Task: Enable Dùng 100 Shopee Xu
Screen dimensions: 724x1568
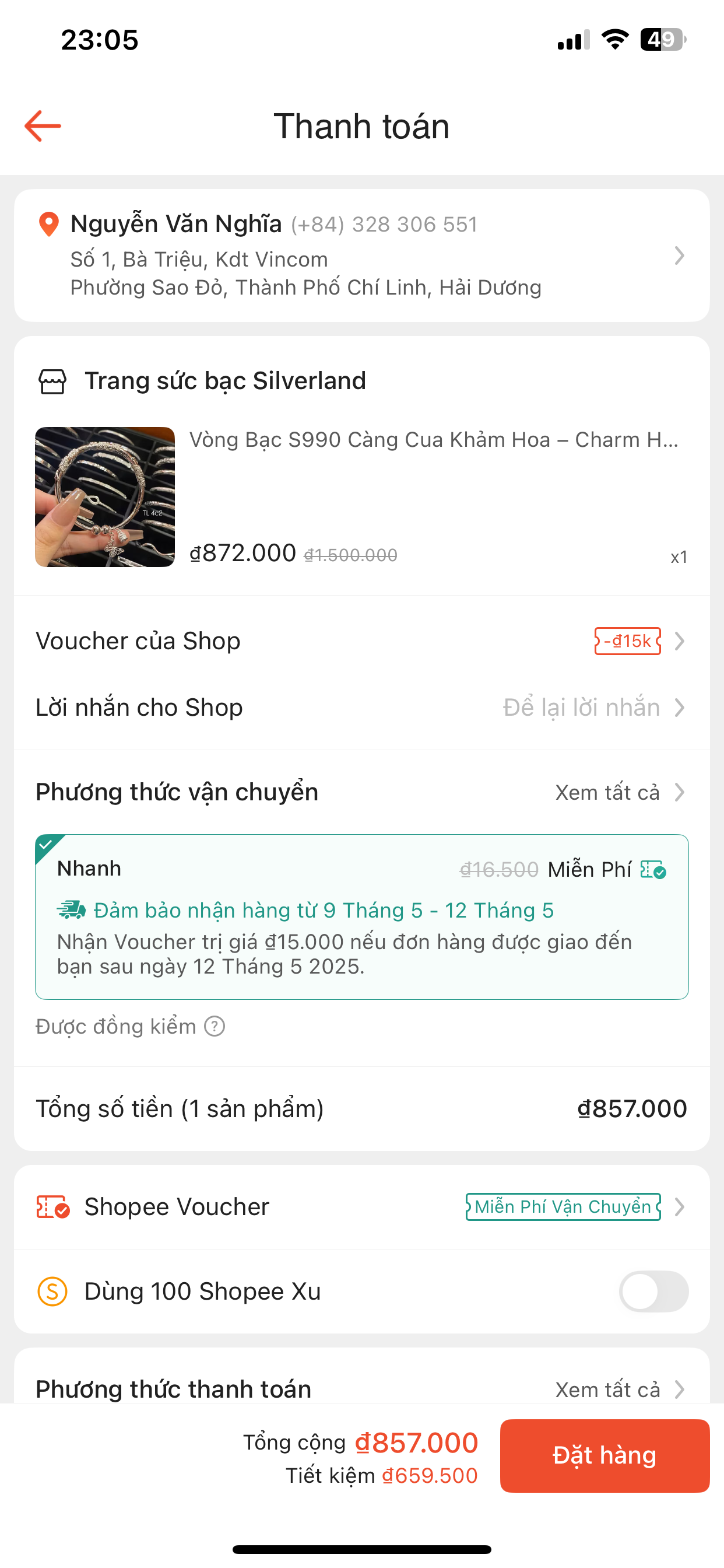Action: (x=653, y=1291)
